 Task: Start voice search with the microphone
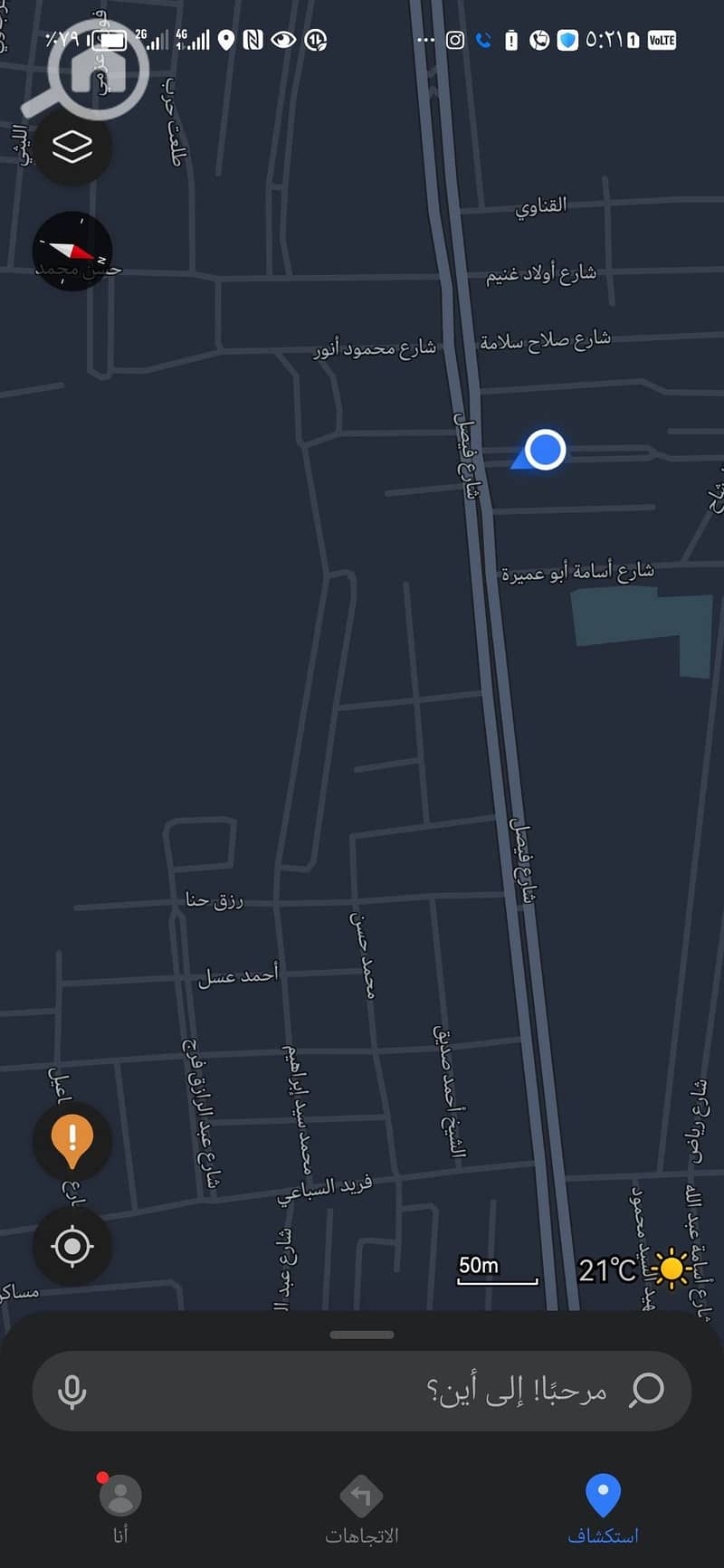(72, 1391)
